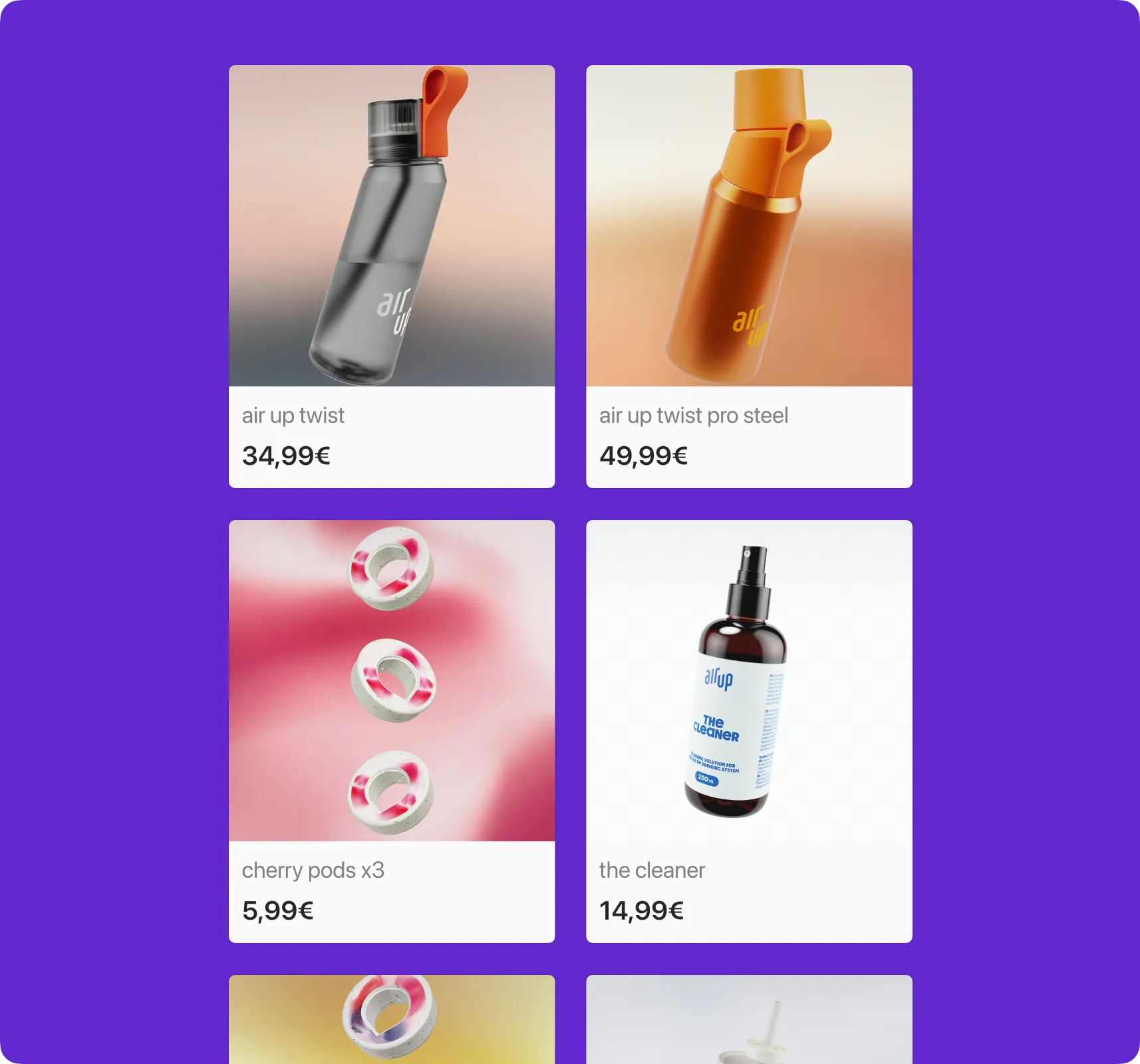The image size is (1140, 1064).
Task: View the air up twist pro steel card
Action: click(748, 276)
